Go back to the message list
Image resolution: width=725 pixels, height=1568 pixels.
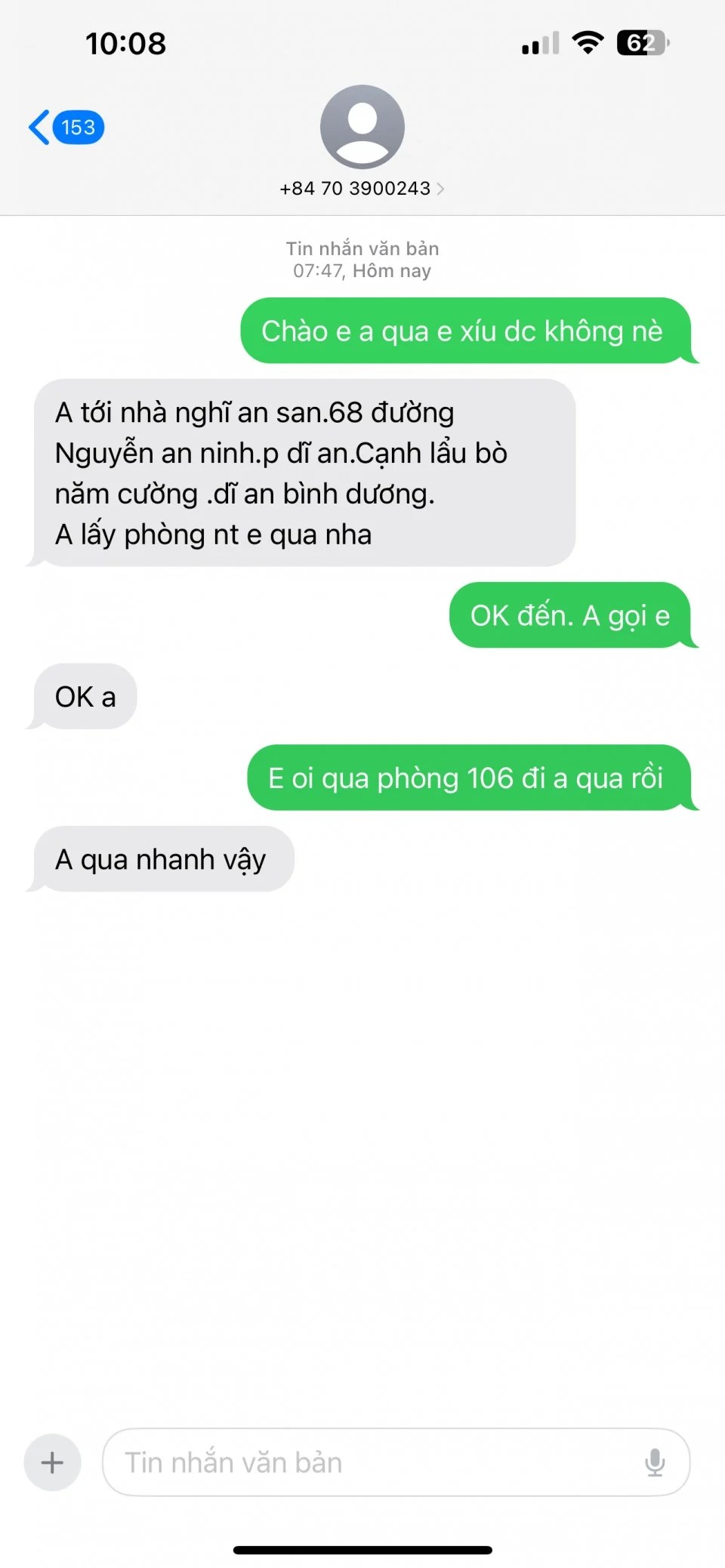pos(65,127)
